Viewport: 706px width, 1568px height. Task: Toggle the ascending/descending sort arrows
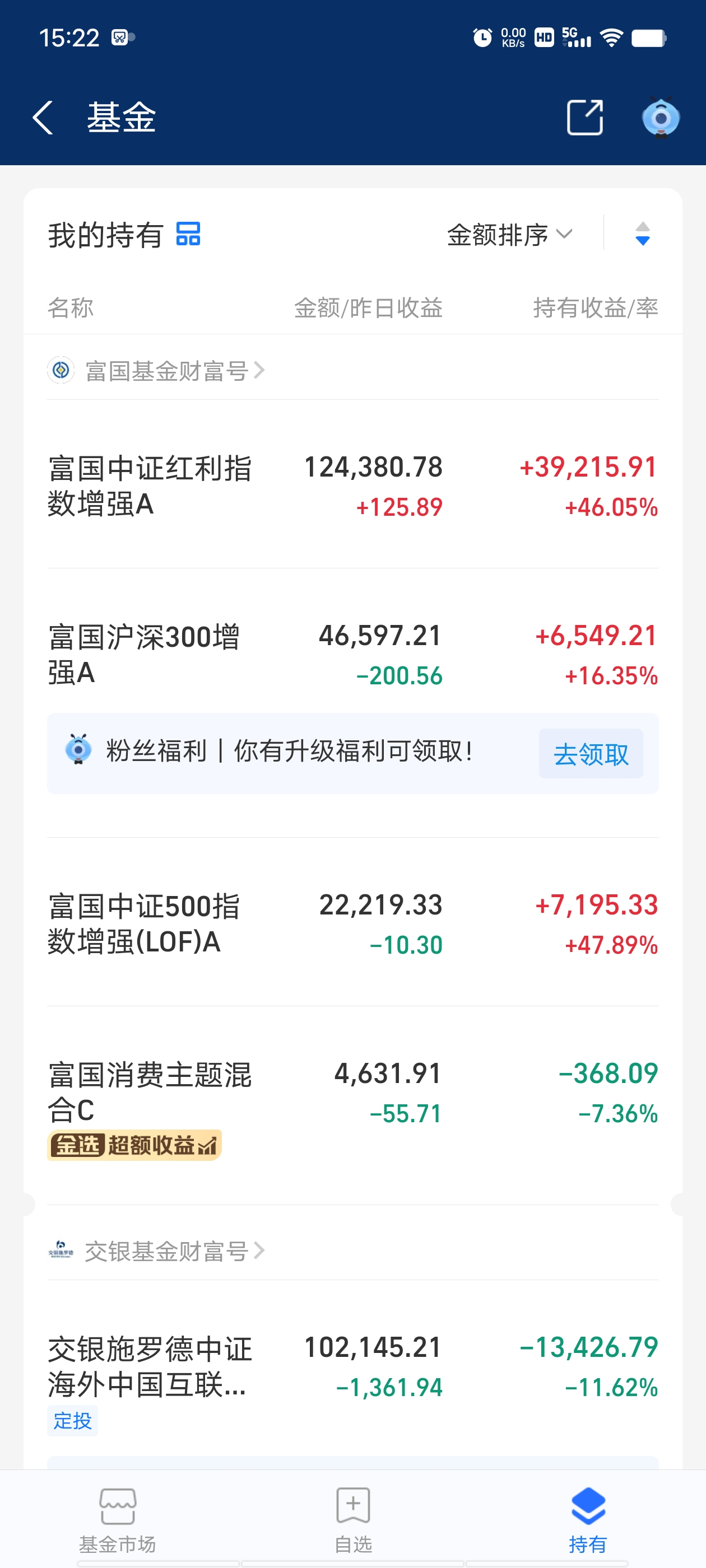642,234
